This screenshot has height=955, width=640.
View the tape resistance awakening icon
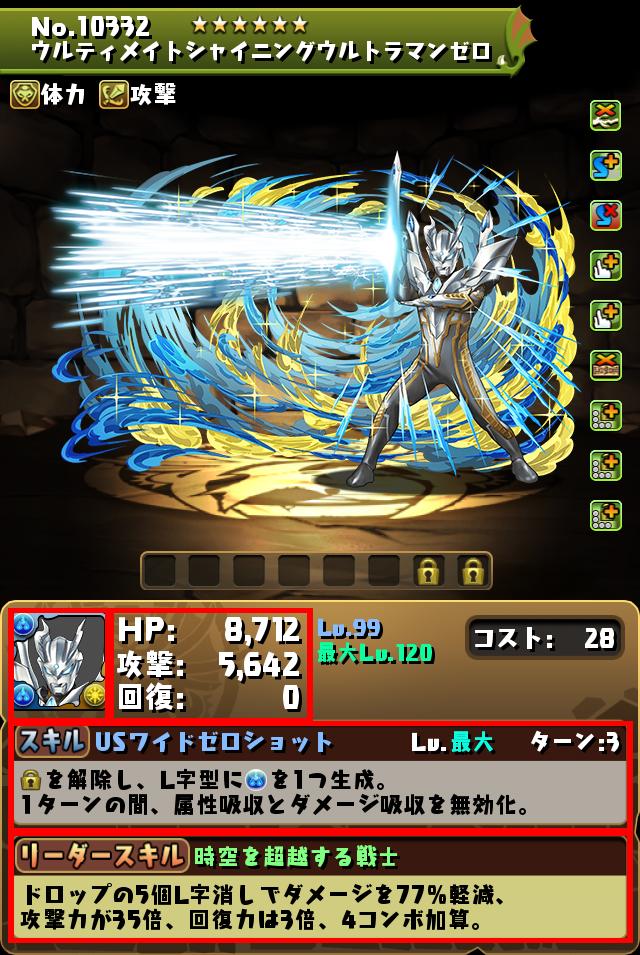(605, 364)
